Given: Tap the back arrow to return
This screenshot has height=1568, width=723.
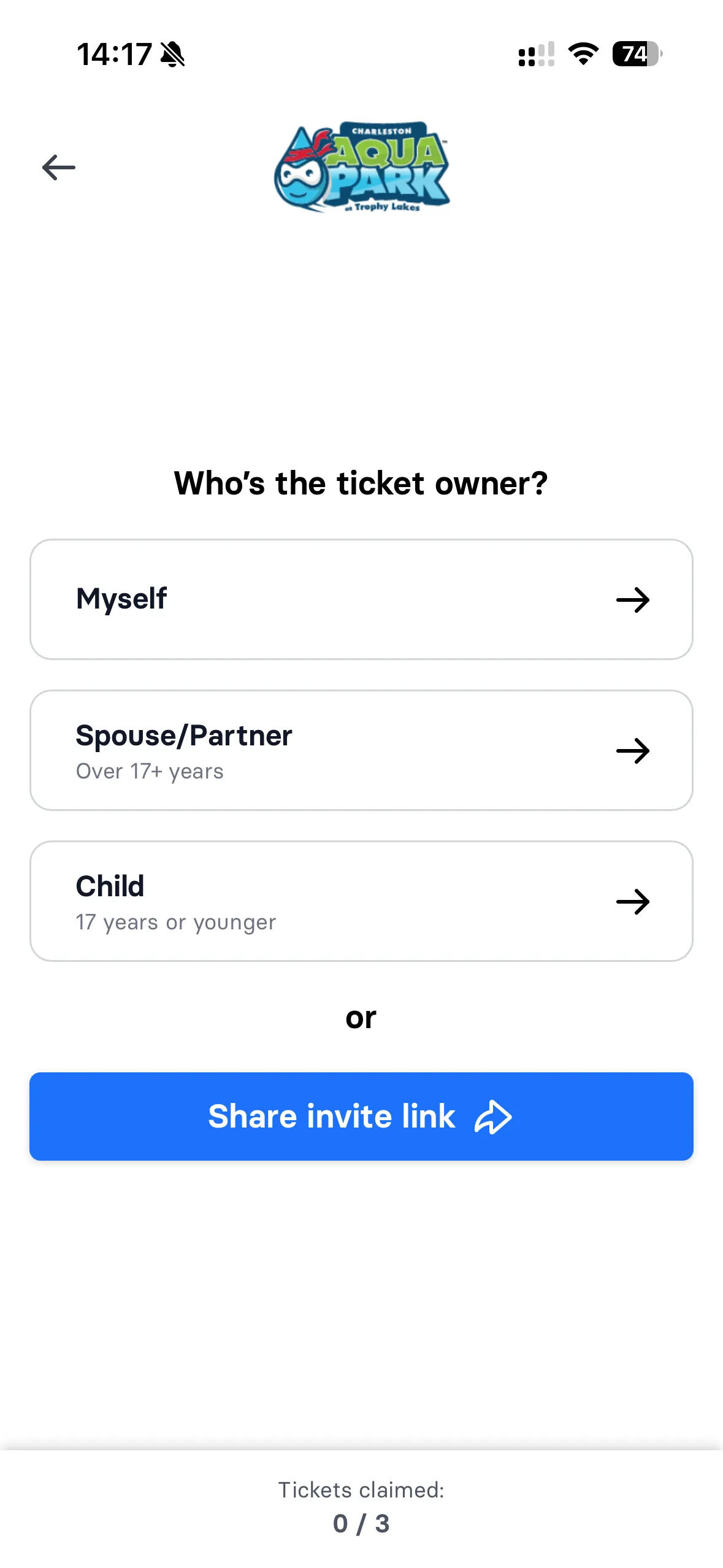Looking at the screenshot, I should click(58, 167).
